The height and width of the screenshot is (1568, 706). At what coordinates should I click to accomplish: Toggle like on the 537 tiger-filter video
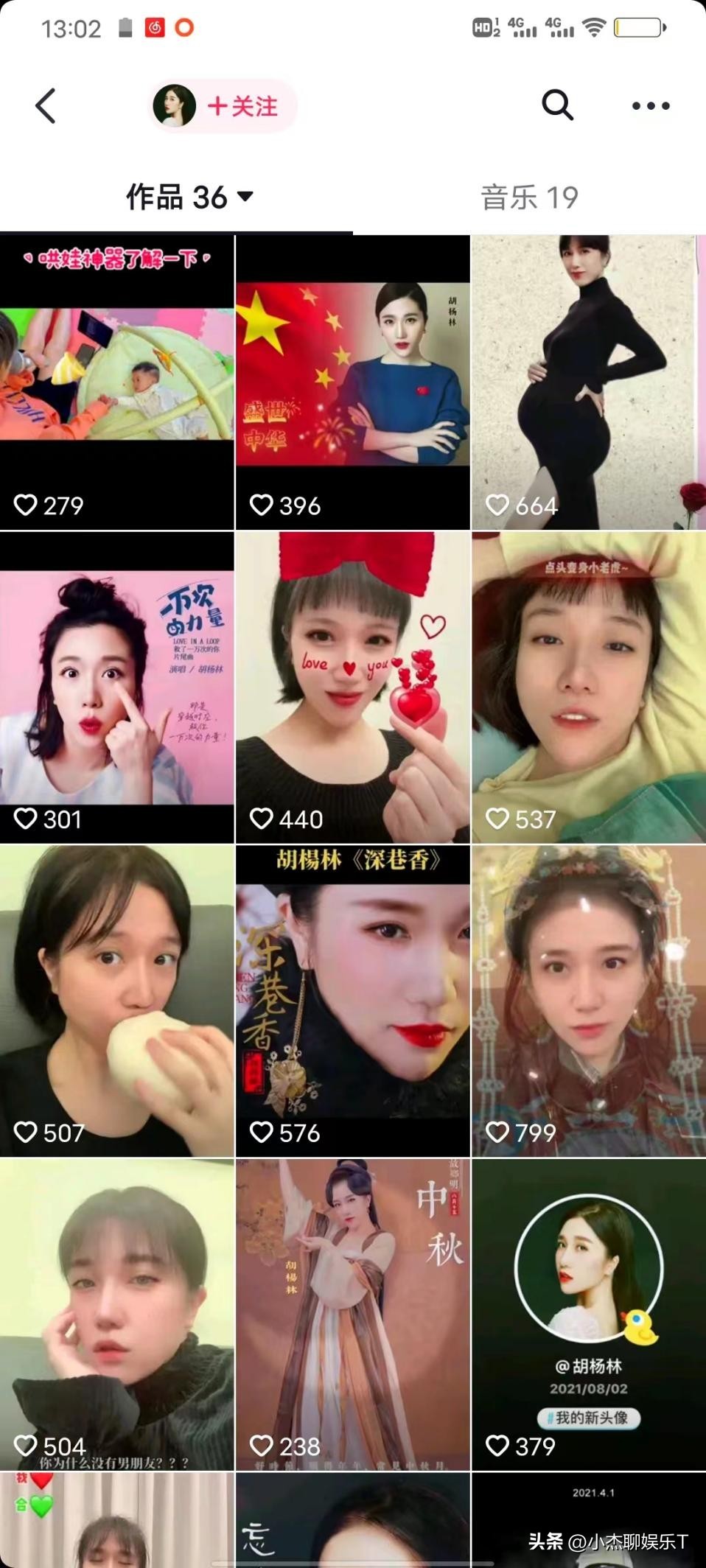pos(497,819)
